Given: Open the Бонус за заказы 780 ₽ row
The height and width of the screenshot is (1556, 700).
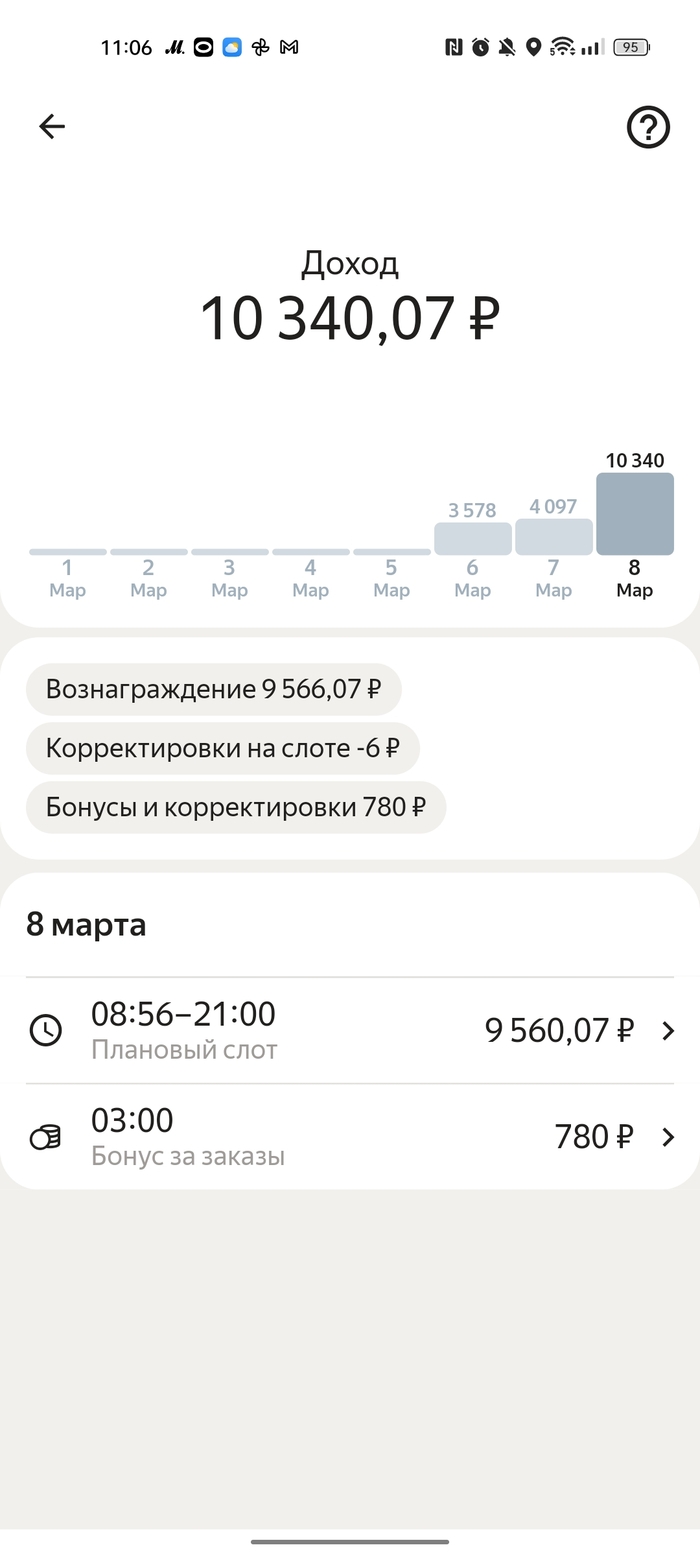Looking at the screenshot, I should pos(350,1137).
